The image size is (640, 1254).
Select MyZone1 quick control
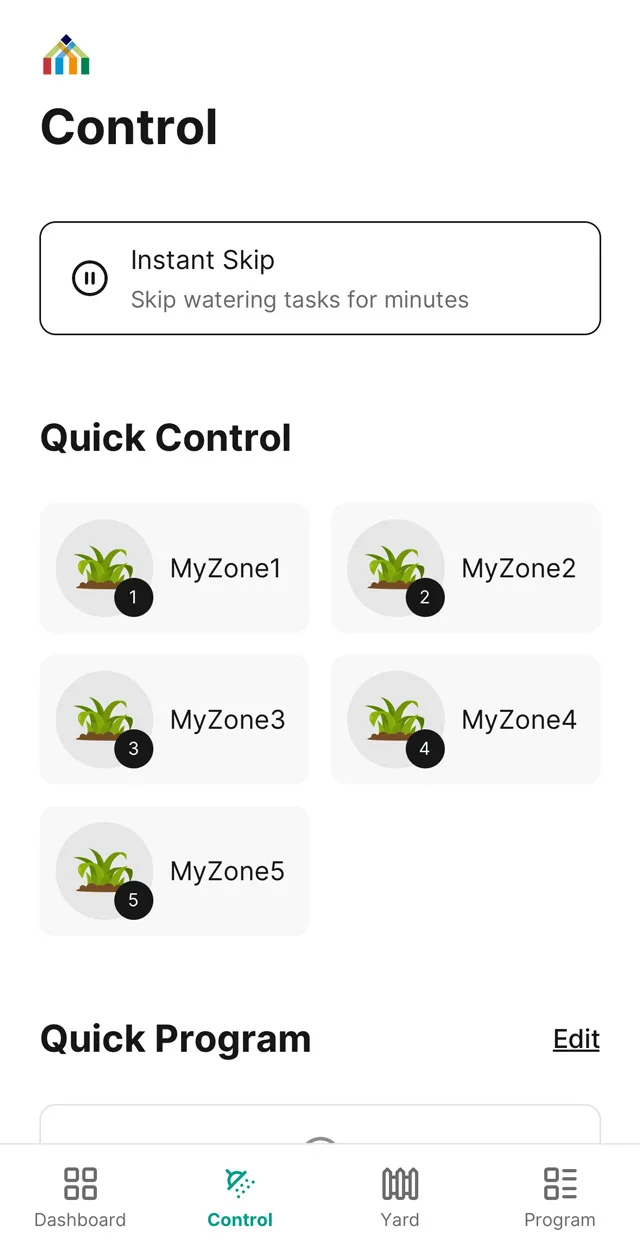coord(174,568)
